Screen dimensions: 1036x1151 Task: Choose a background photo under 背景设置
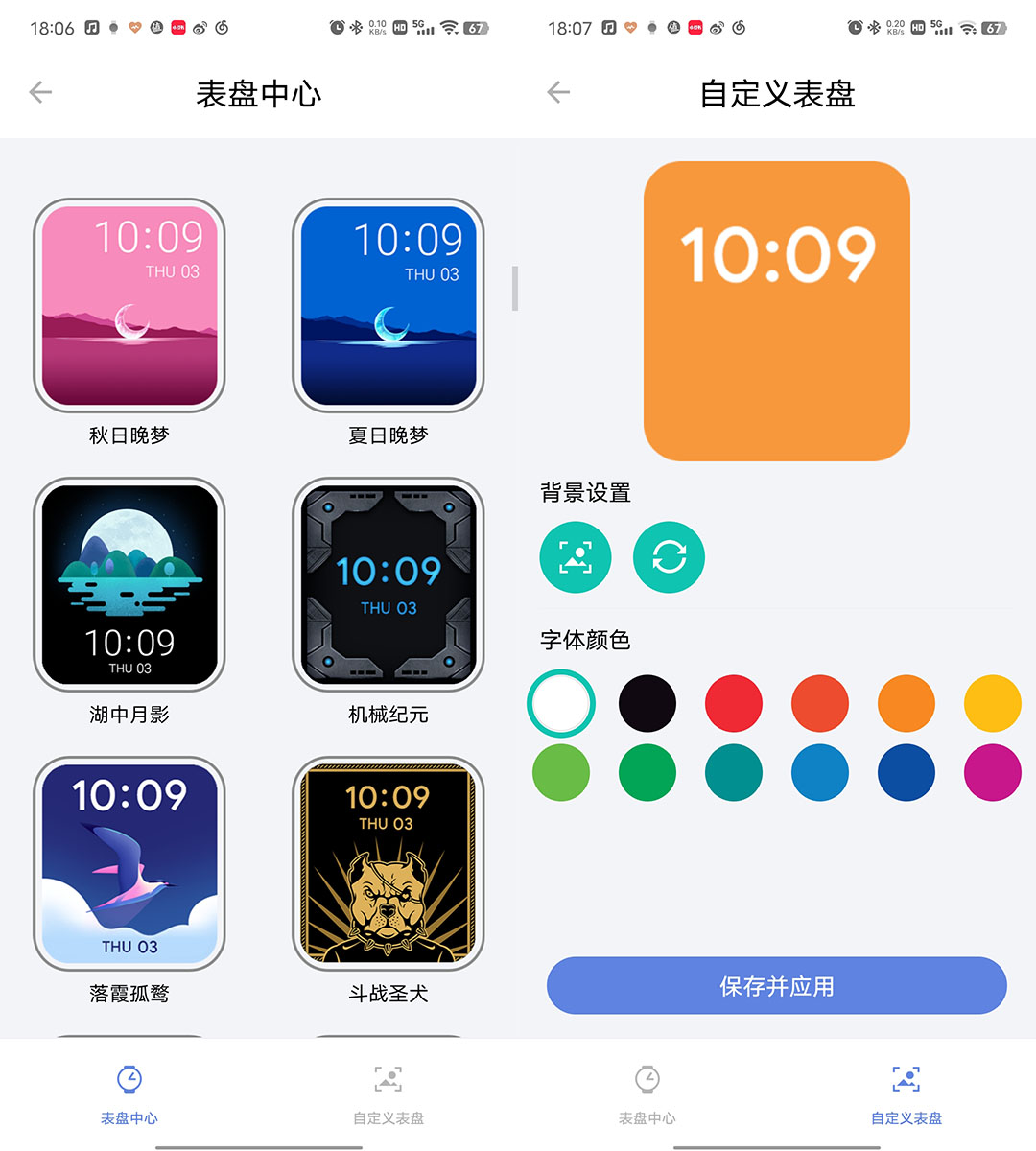[576, 557]
